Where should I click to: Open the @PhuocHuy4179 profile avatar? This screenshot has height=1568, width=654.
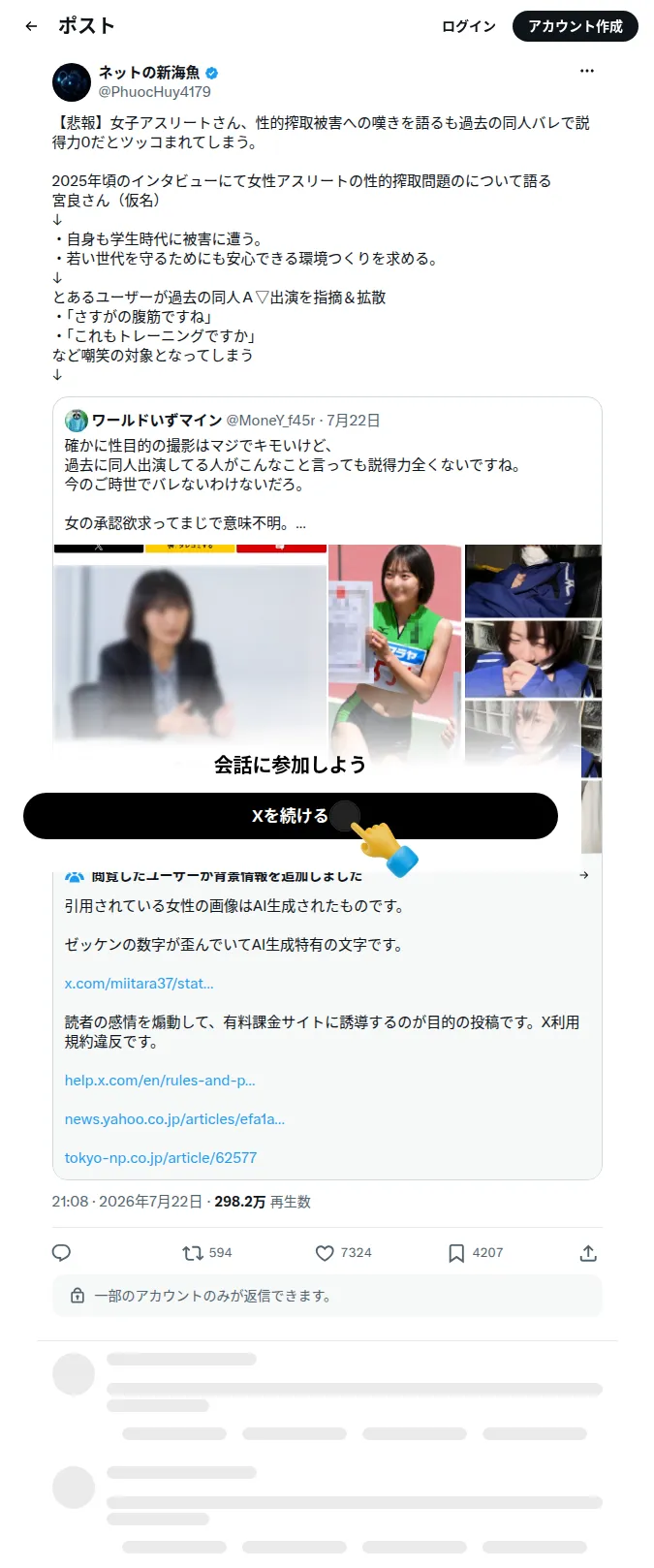[x=72, y=82]
